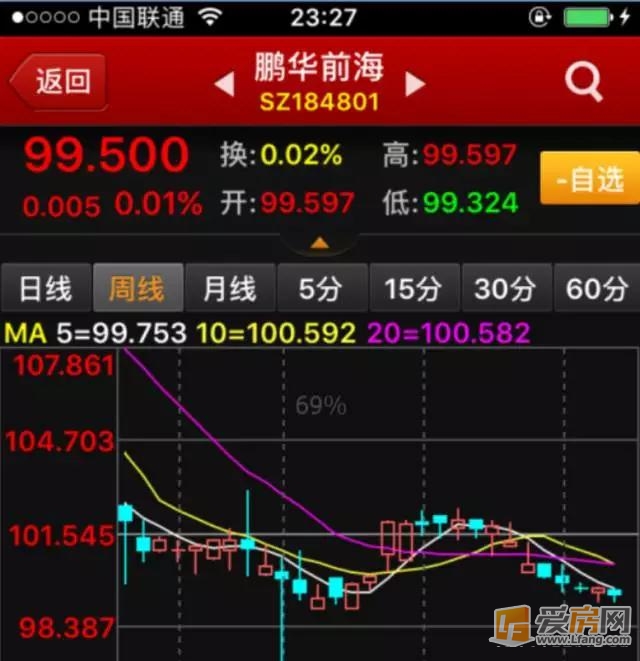Image resolution: width=640 pixels, height=661 pixels.
Task: Expand the quote details arrow
Action: pyautogui.click(x=320, y=242)
